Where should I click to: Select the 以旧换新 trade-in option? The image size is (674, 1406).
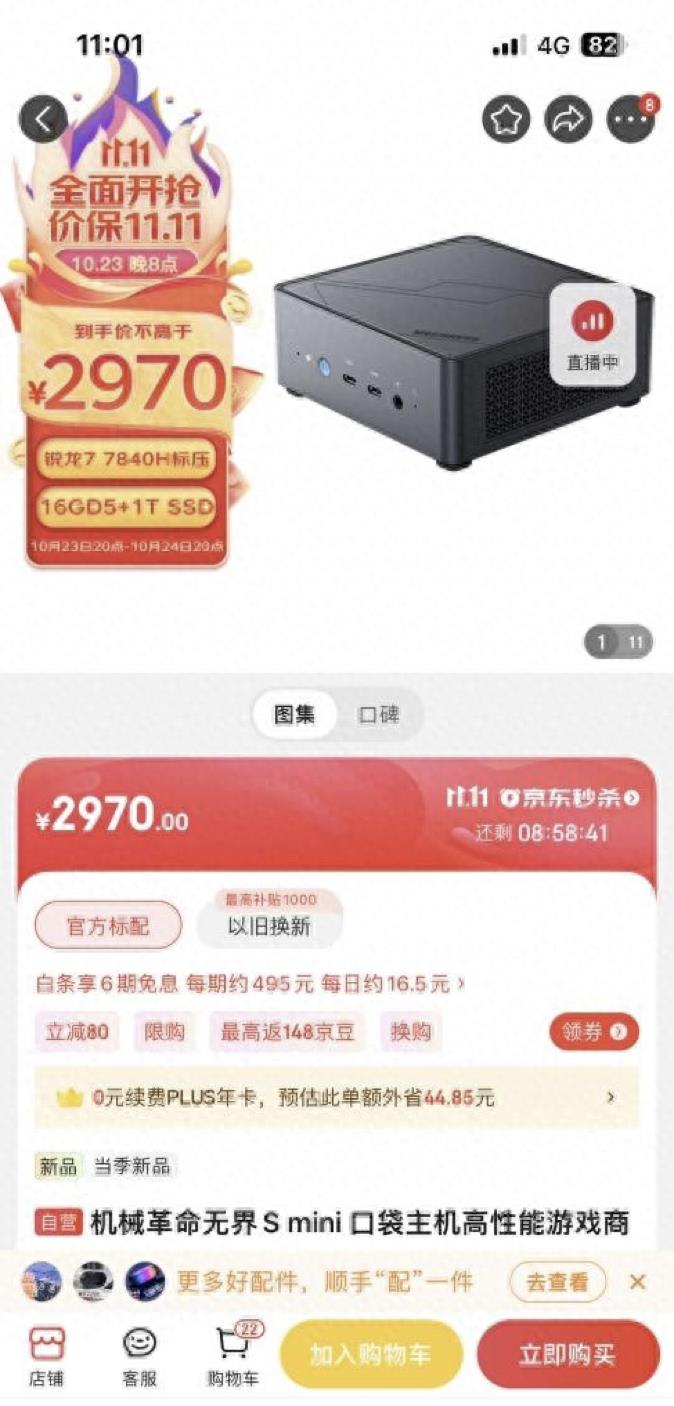point(269,926)
